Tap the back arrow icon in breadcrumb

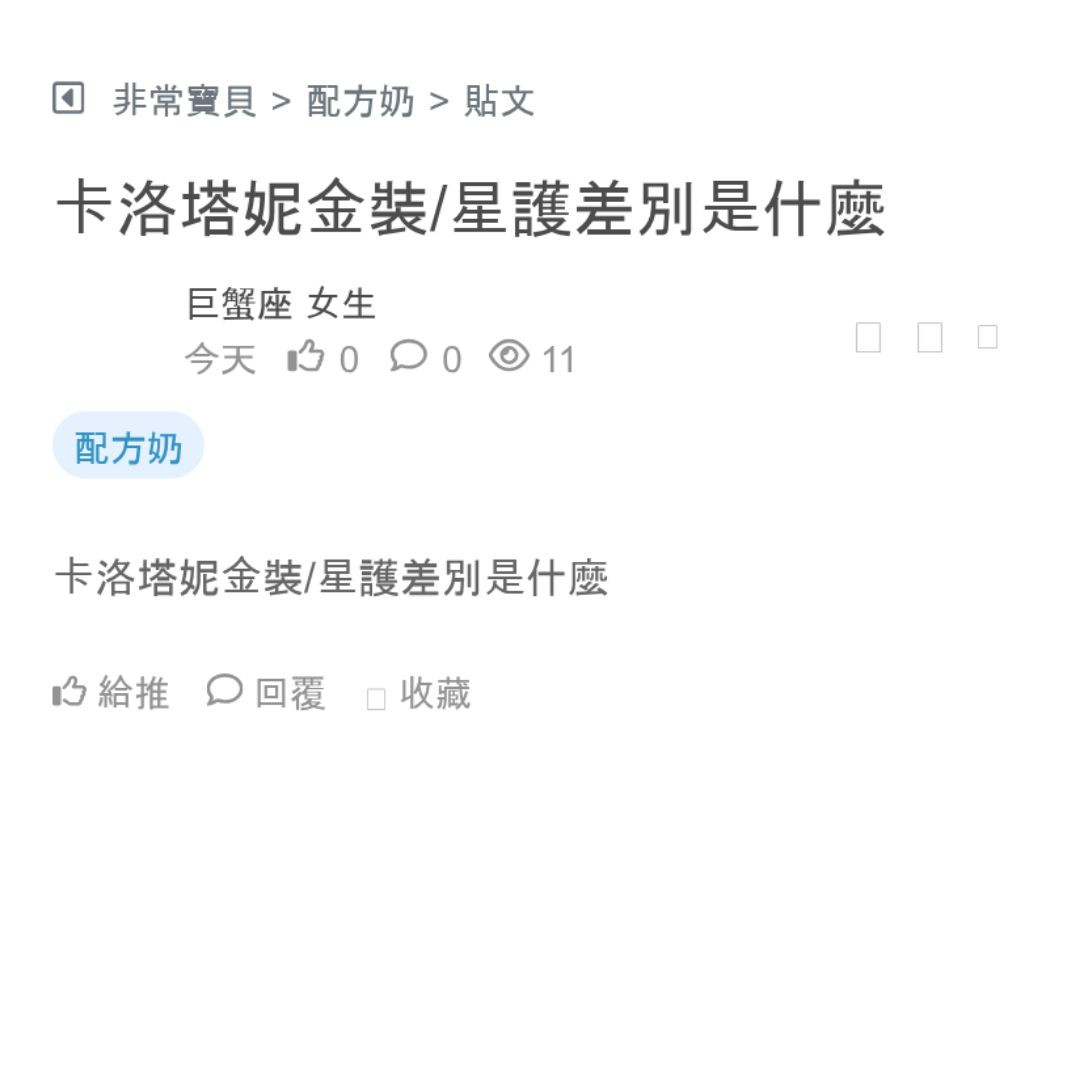tap(68, 99)
